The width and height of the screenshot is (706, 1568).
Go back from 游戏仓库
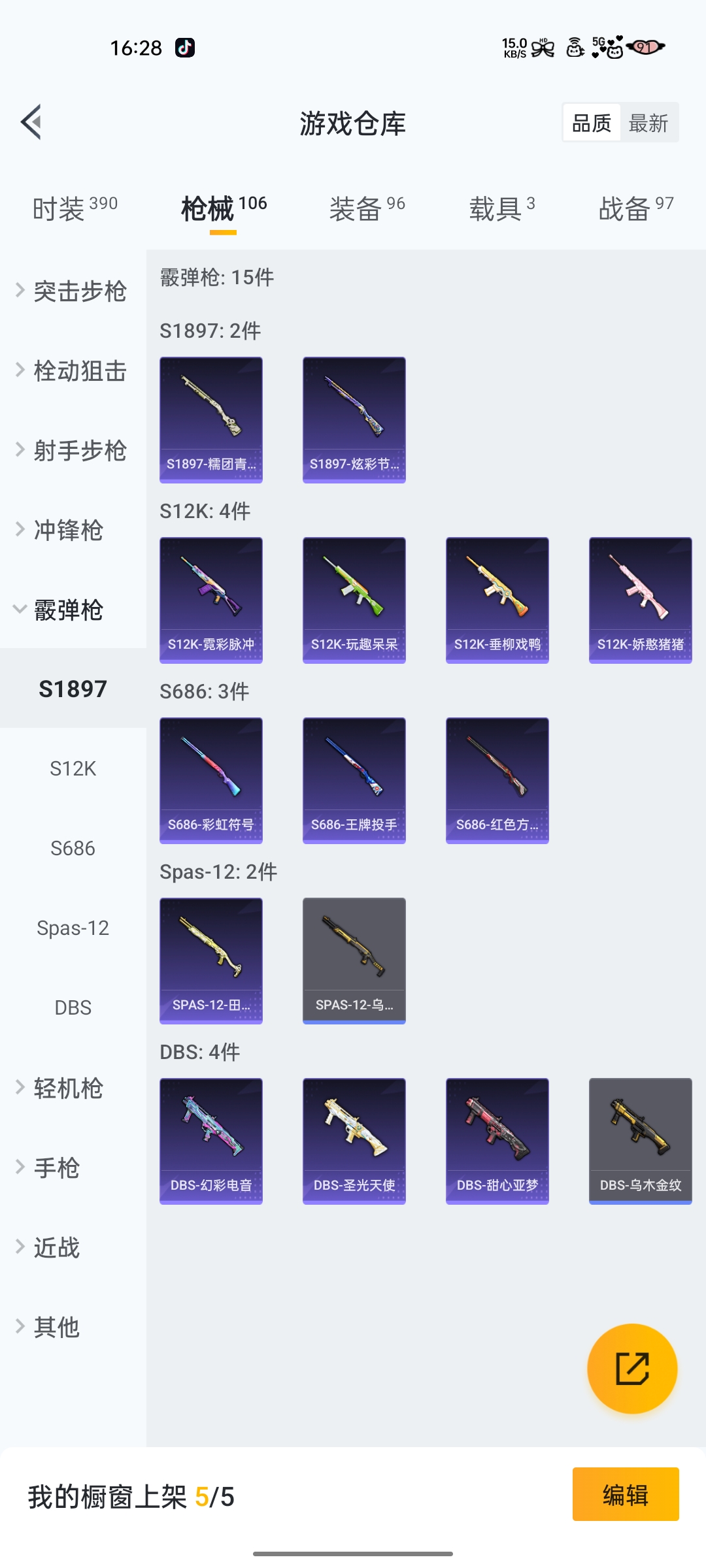(x=31, y=122)
